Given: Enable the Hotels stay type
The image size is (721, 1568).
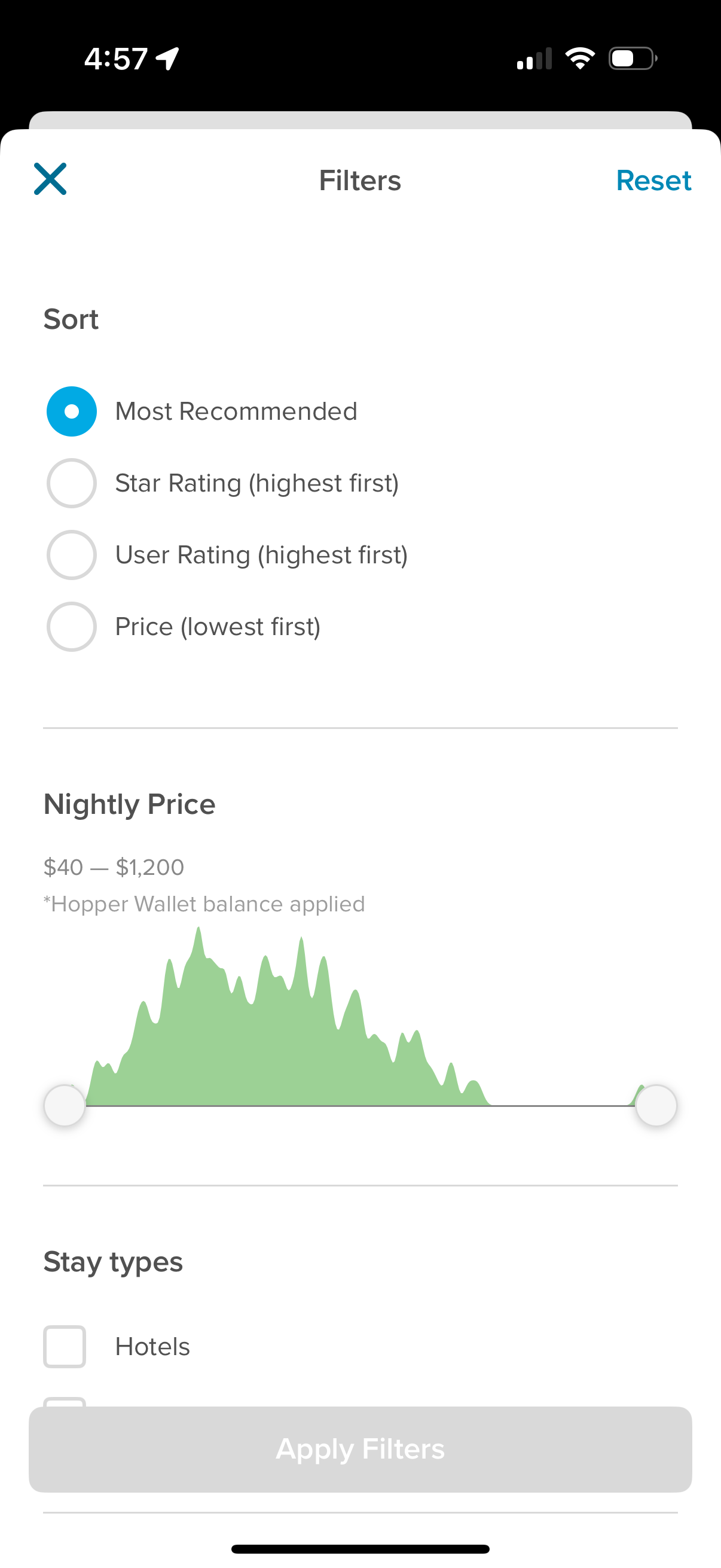Looking at the screenshot, I should tap(64, 1347).
